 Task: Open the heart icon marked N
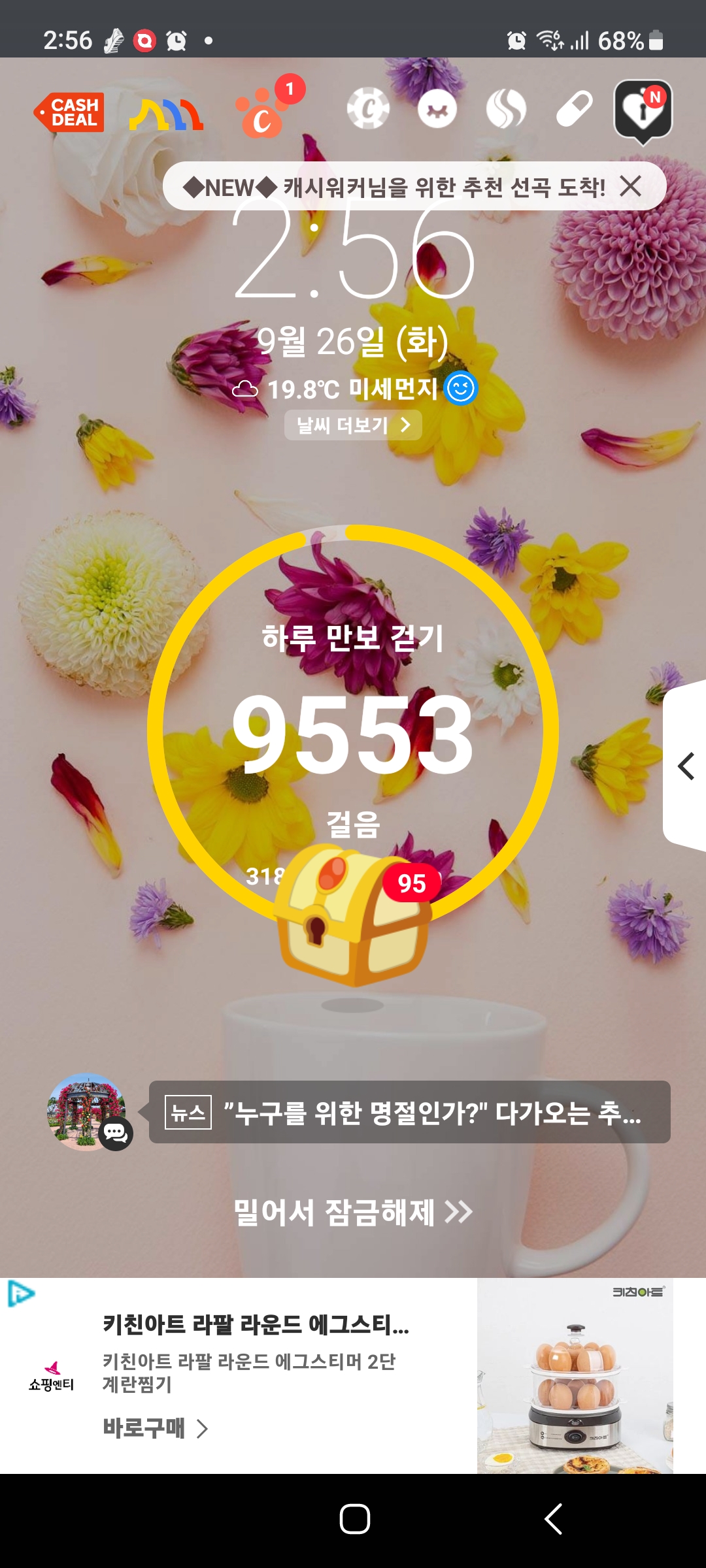[x=643, y=110]
